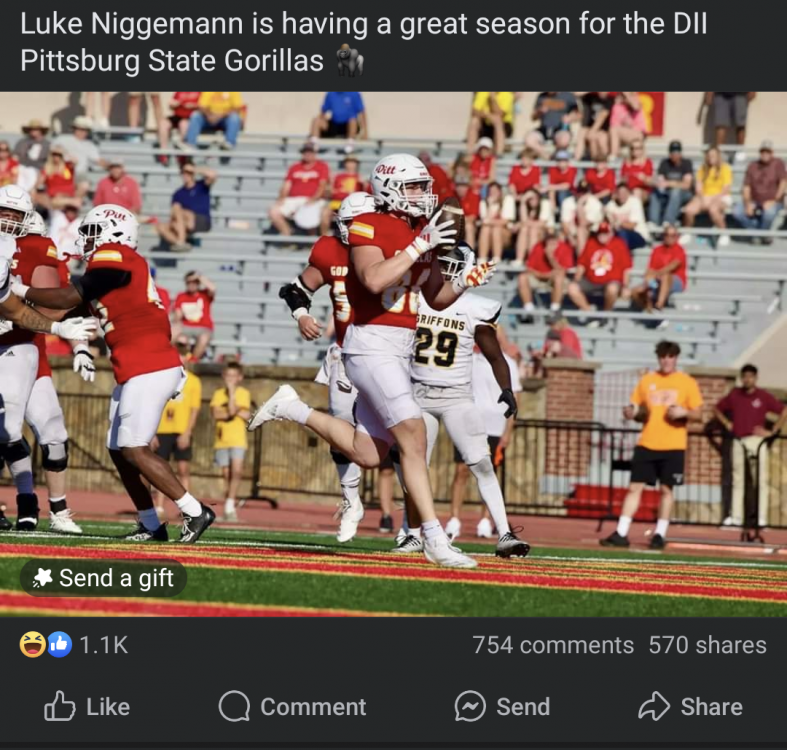
Task: Tap the Send a gift chip
Action: [103, 578]
